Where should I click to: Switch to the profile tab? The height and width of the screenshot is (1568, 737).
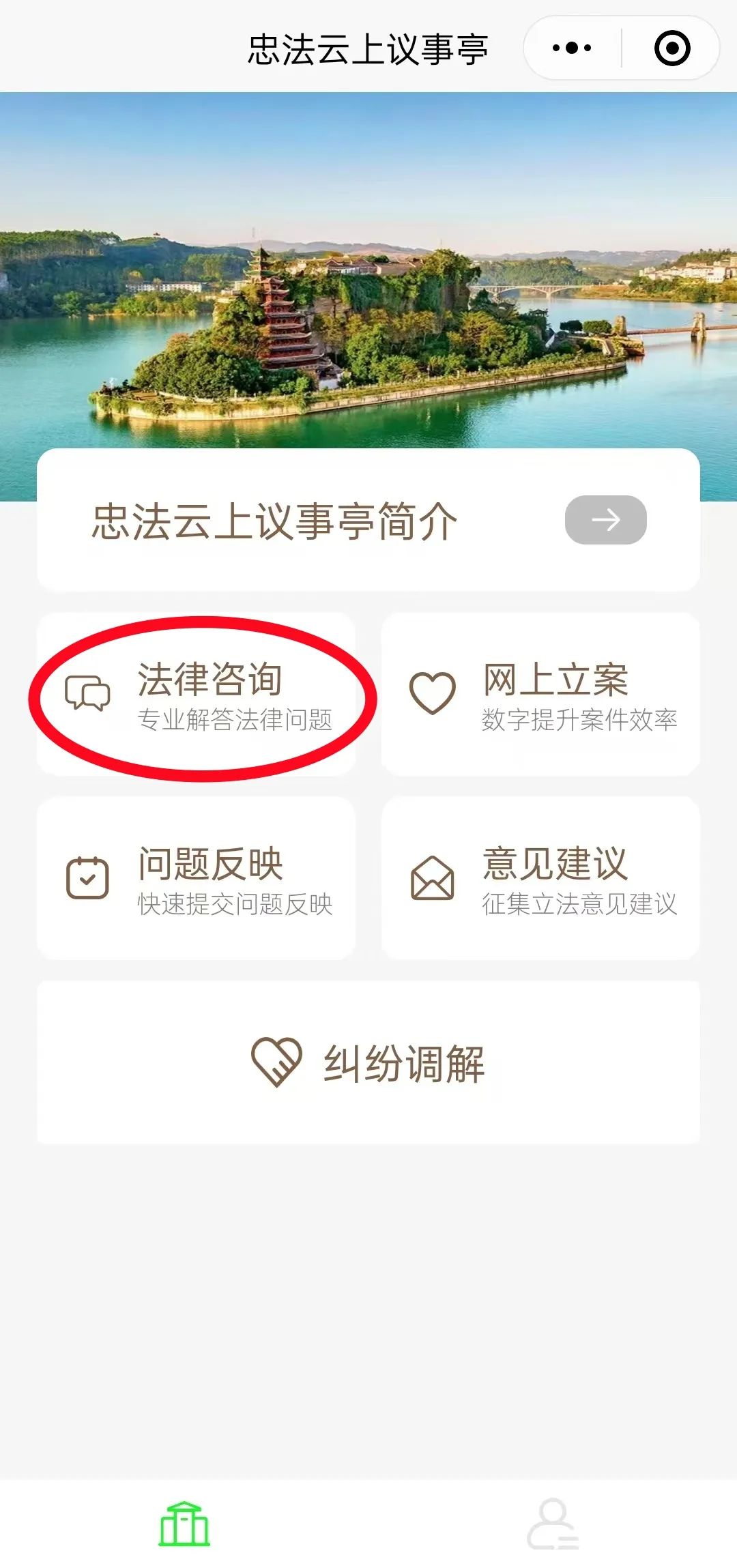(x=553, y=1523)
